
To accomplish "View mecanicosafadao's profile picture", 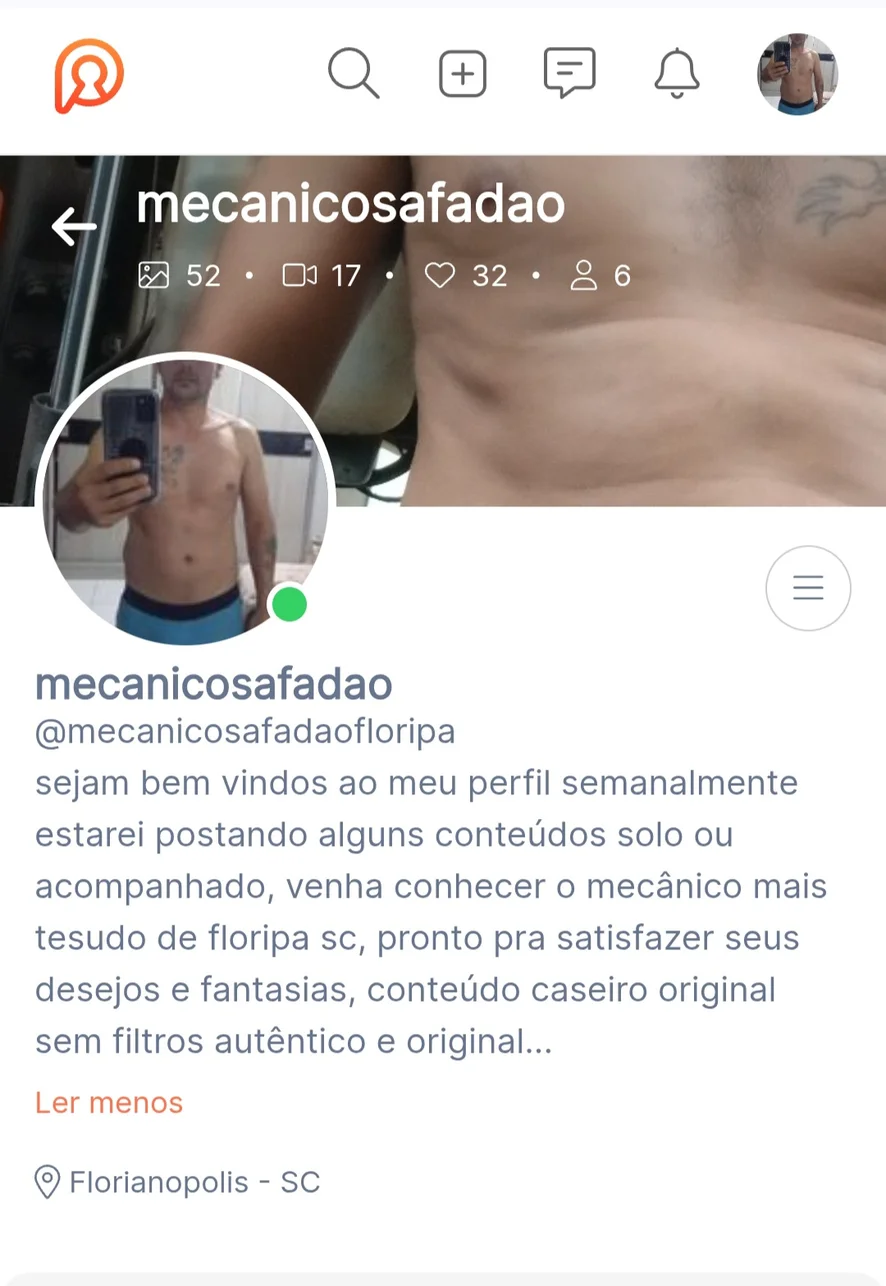I will (x=186, y=500).
